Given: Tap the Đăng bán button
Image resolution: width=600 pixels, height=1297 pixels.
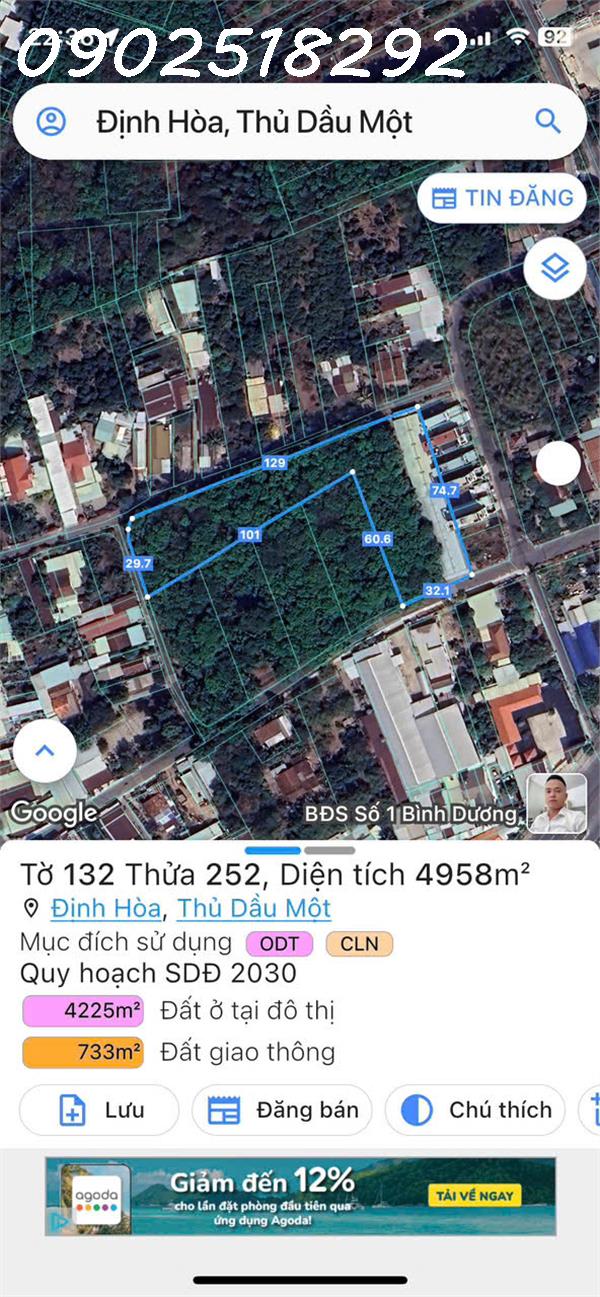Looking at the screenshot, I should [x=282, y=1110].
